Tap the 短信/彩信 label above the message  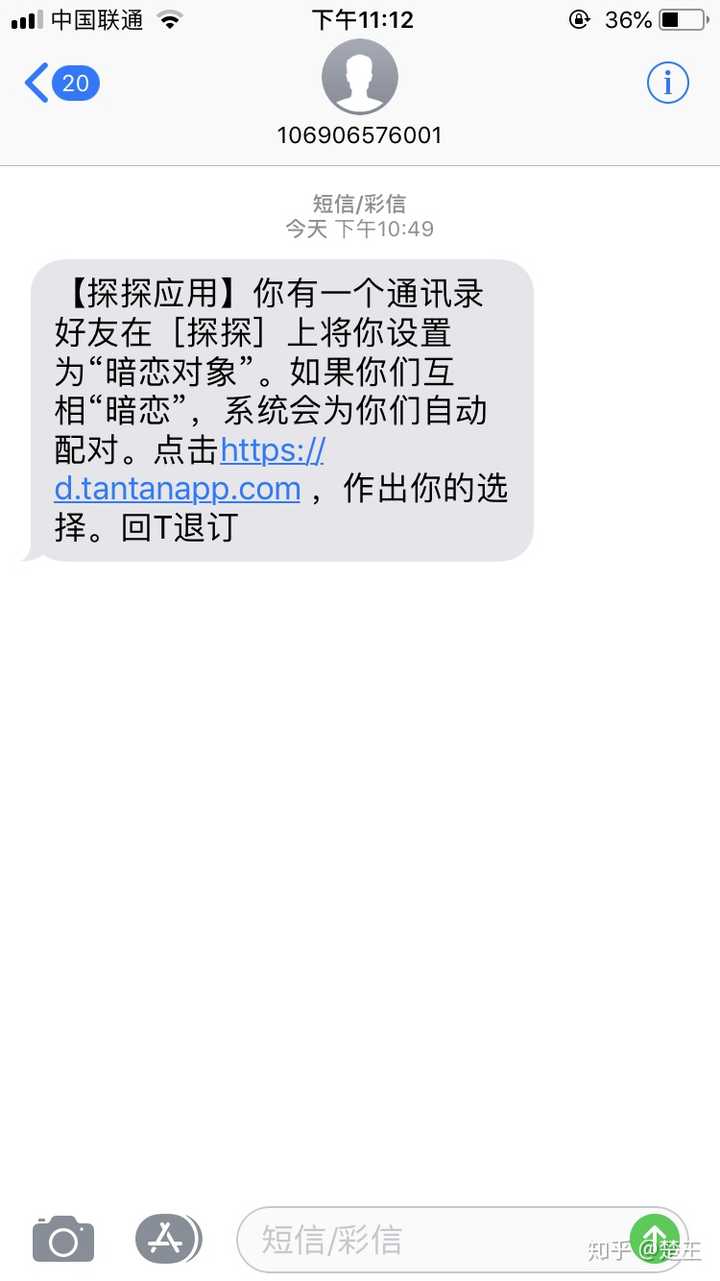pyautogui.click(x=360, y=203)
